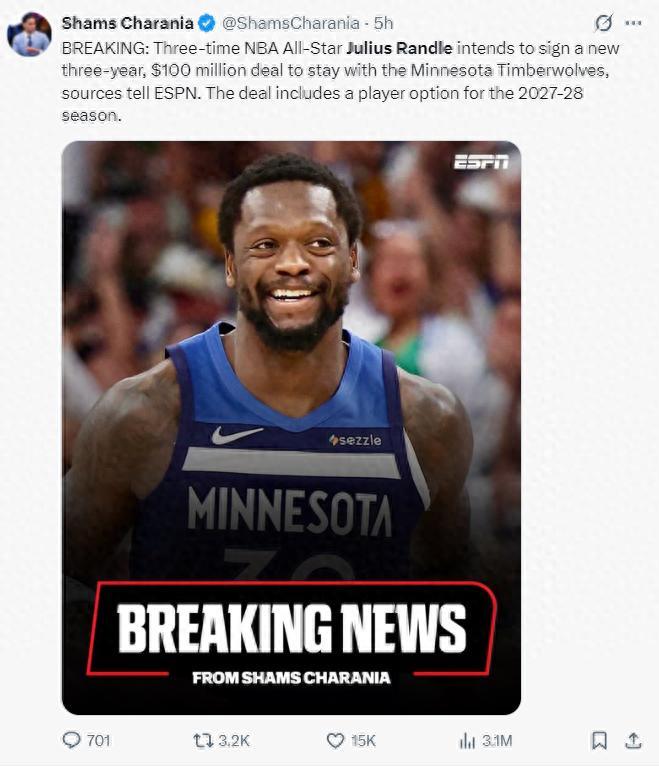659x767 pixels.
Task: View the post's analytics
Action: click(x=467, y=740)
